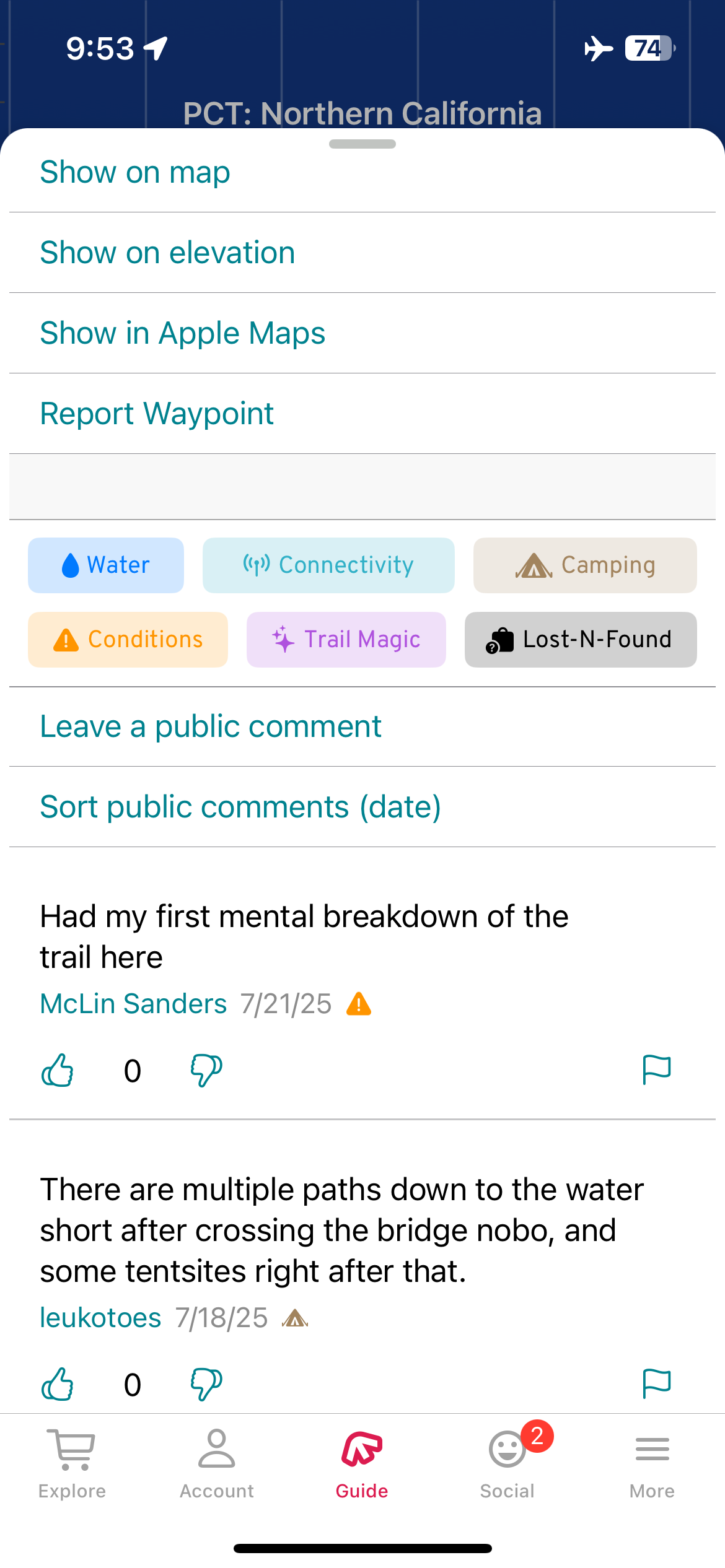Dislike McLin Sanders' comment
This screenshot has height=1568, width=725.
coord(206,1071)
